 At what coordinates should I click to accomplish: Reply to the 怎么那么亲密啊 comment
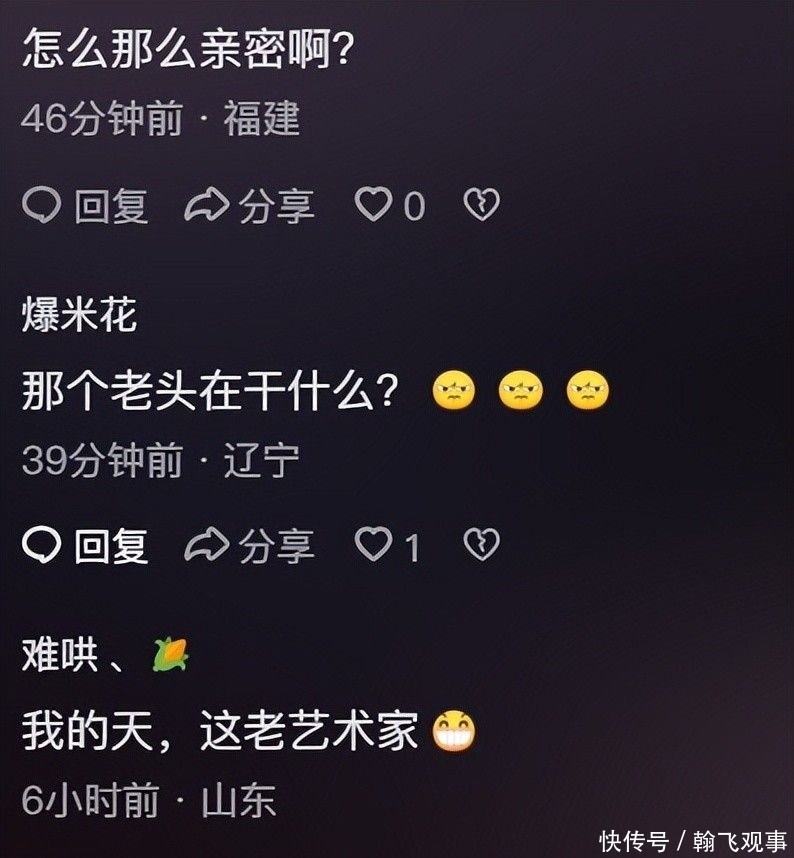(86, 206)
